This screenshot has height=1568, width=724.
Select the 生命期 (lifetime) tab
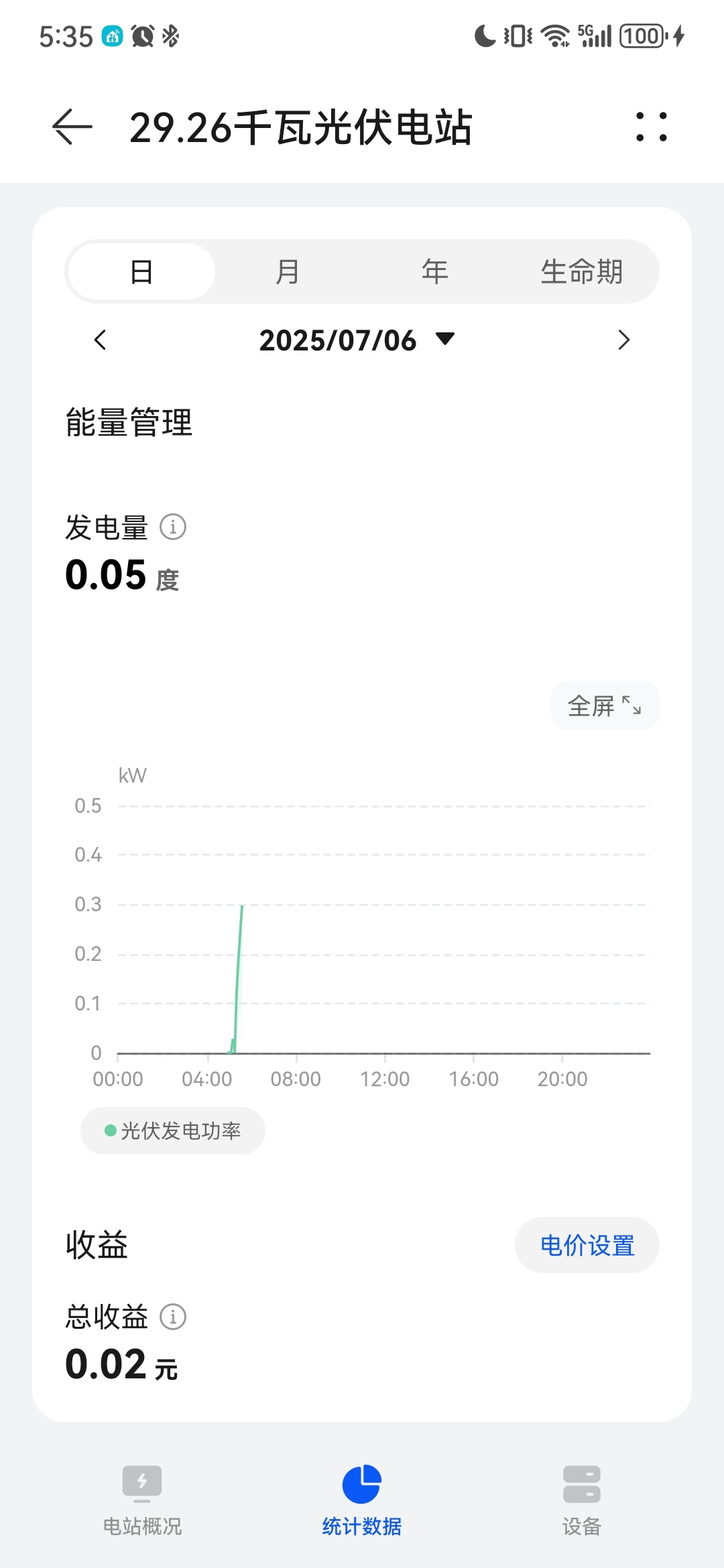[582, 272]
